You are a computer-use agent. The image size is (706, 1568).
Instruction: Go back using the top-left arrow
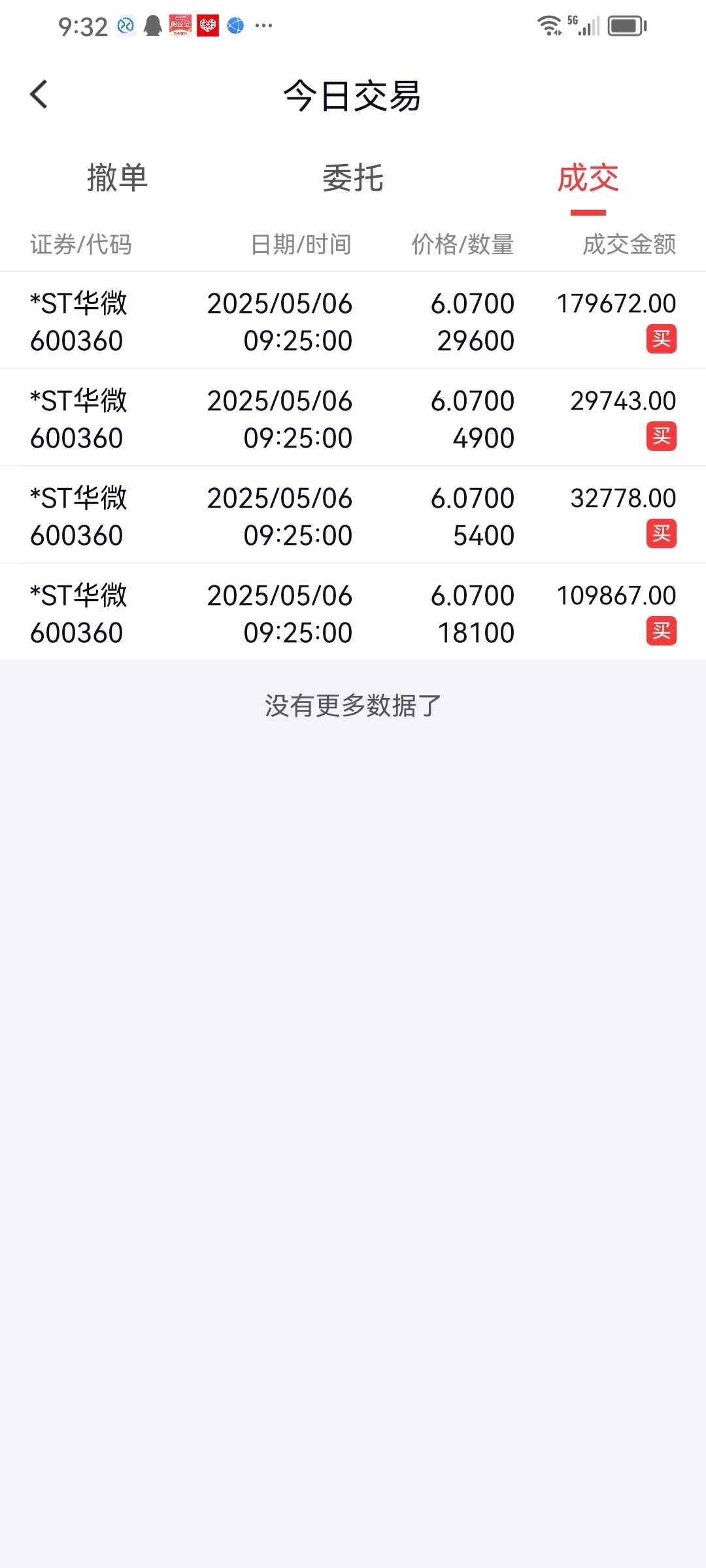pyautogui.click(x=39, y=95)
